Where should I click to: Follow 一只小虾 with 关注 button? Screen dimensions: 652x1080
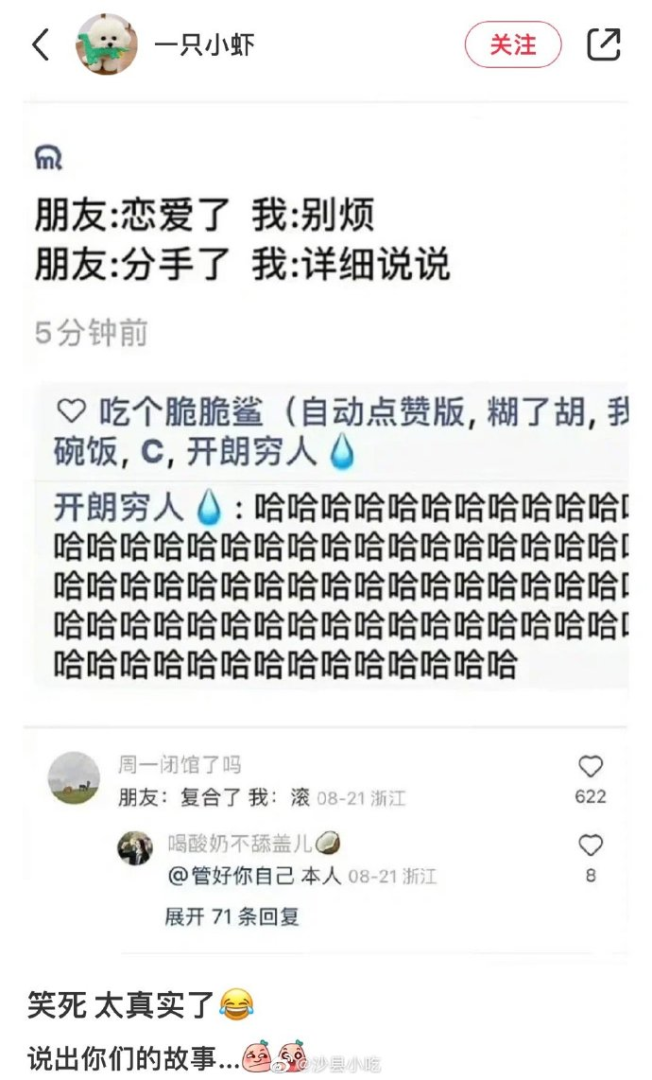coord(513,45)
